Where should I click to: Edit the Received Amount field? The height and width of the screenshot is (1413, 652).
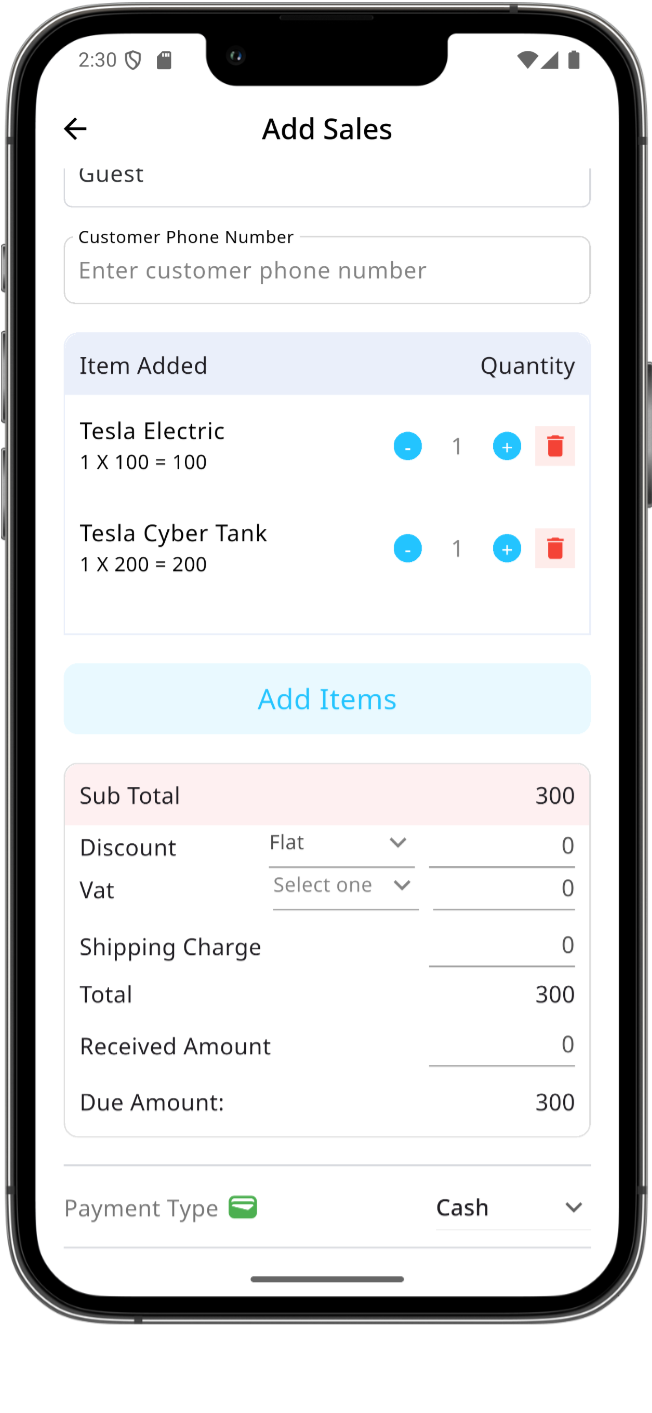tap(502, 1046)
